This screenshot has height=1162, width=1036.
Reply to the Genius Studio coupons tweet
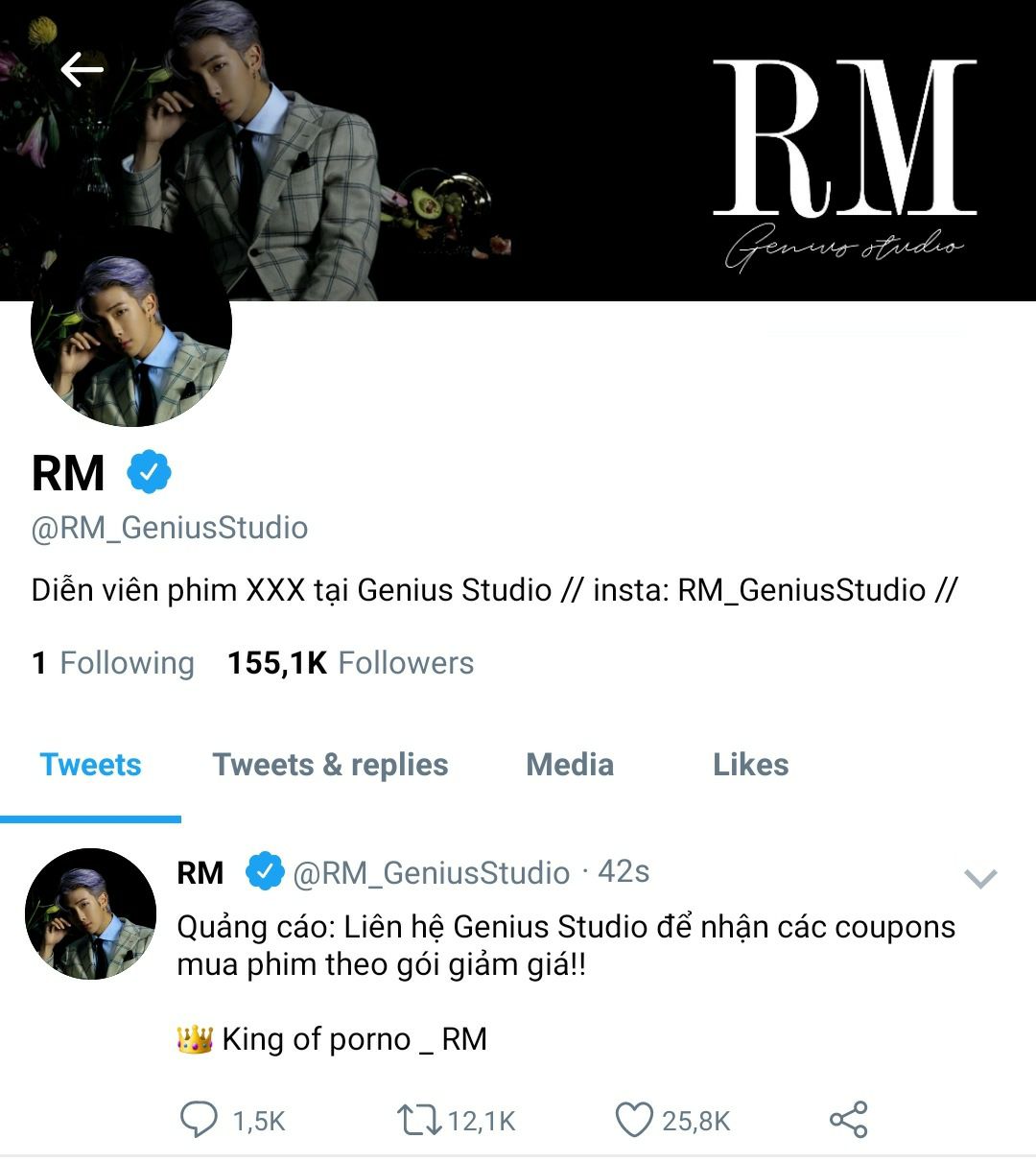tap(200, 1120)
